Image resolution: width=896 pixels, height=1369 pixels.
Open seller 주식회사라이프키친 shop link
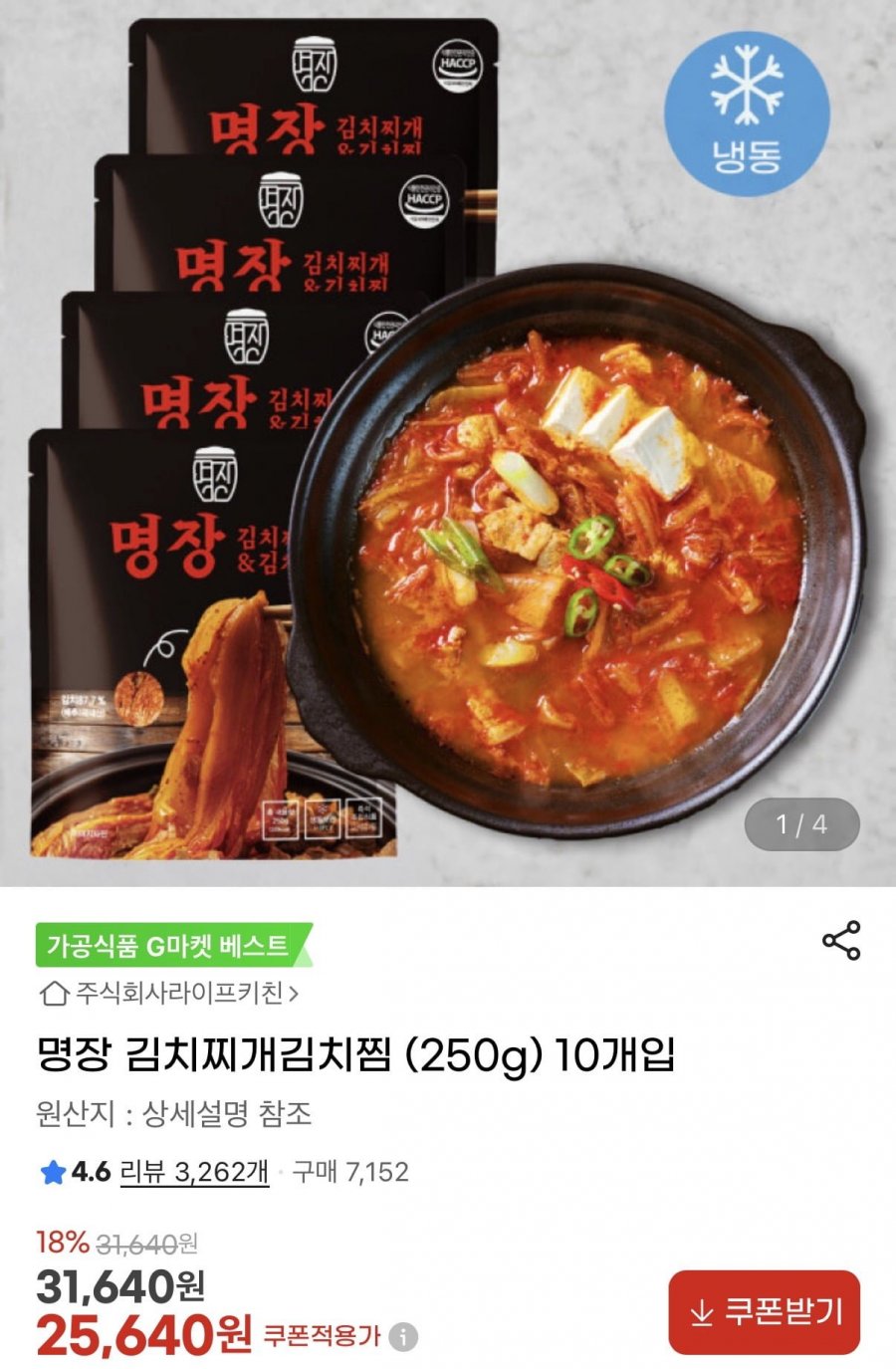(x=169, y=993)
